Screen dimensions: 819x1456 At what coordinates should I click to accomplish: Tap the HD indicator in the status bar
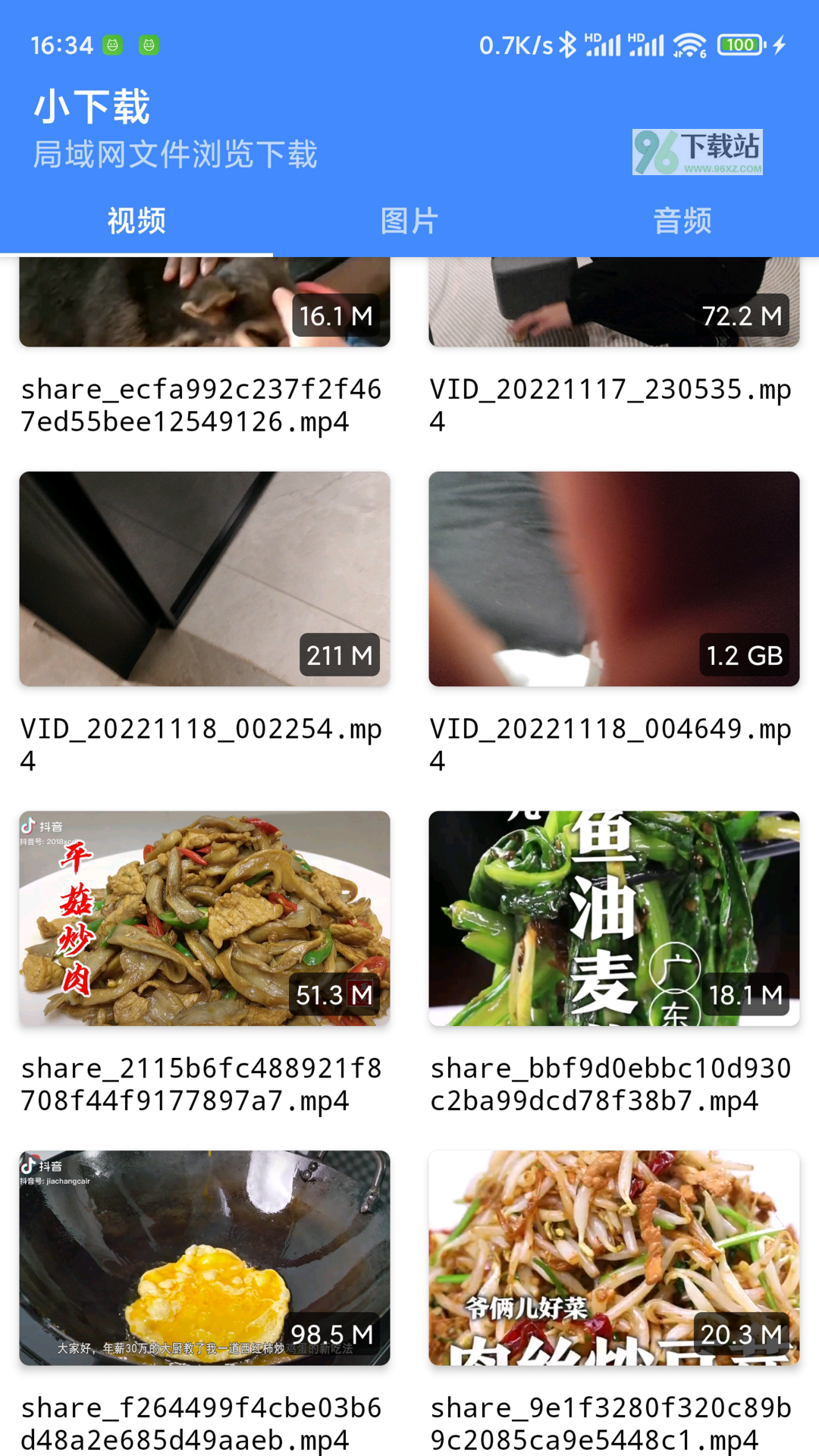point(593,36)
